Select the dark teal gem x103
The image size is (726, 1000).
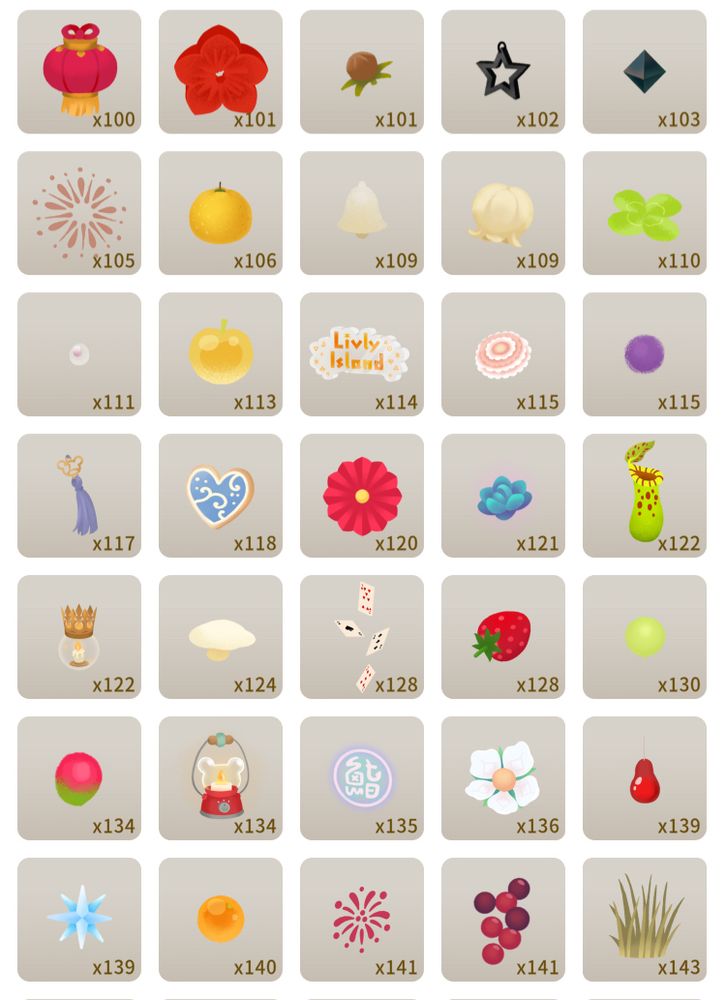[x=644, y=71]
